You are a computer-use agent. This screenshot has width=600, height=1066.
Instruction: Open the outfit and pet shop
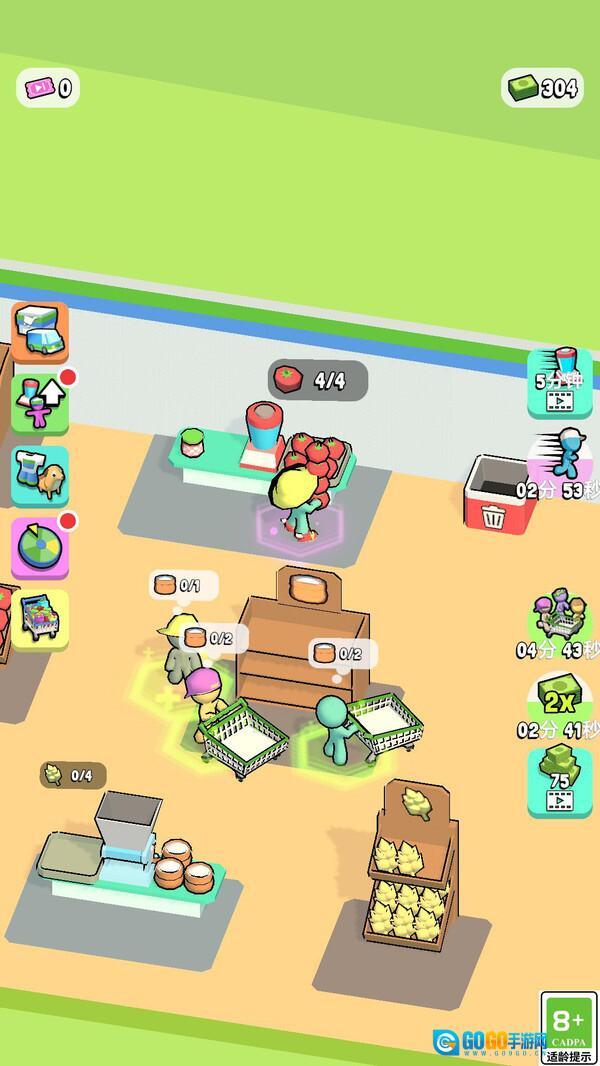[40, 475]
